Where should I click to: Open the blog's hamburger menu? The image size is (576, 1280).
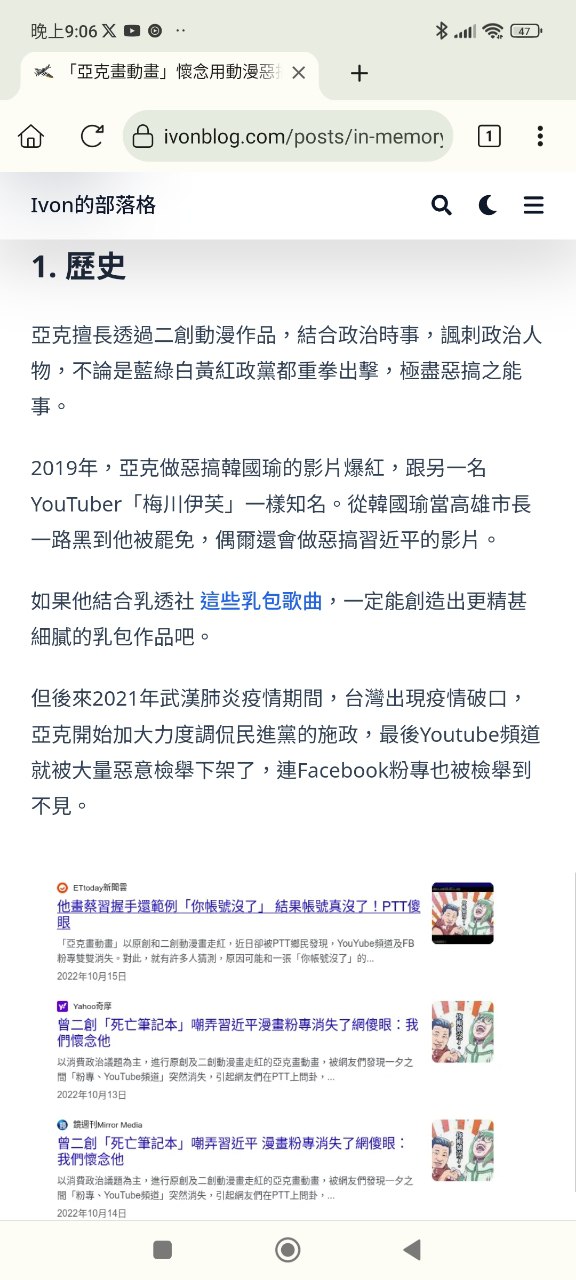coord(534,205)
